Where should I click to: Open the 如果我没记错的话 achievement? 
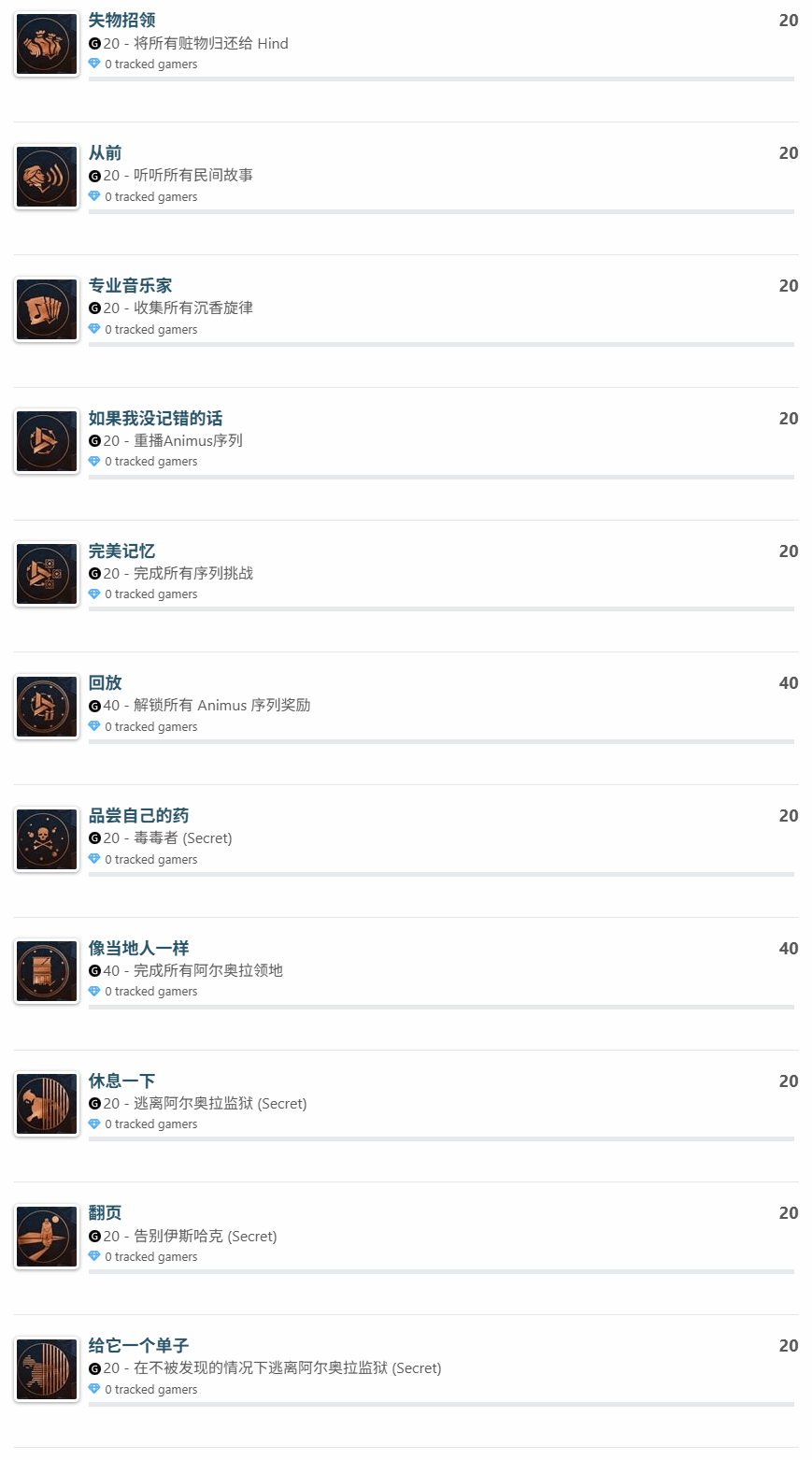(155, 419)
